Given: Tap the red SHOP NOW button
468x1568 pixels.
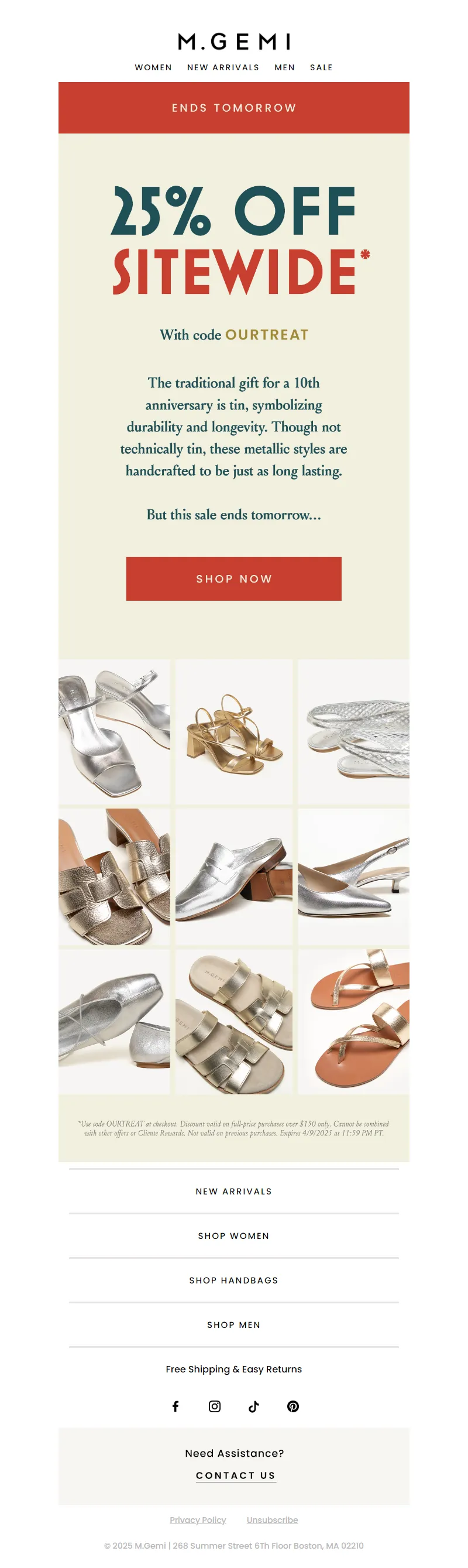Looking at the screenshot, I should point(233,578).
